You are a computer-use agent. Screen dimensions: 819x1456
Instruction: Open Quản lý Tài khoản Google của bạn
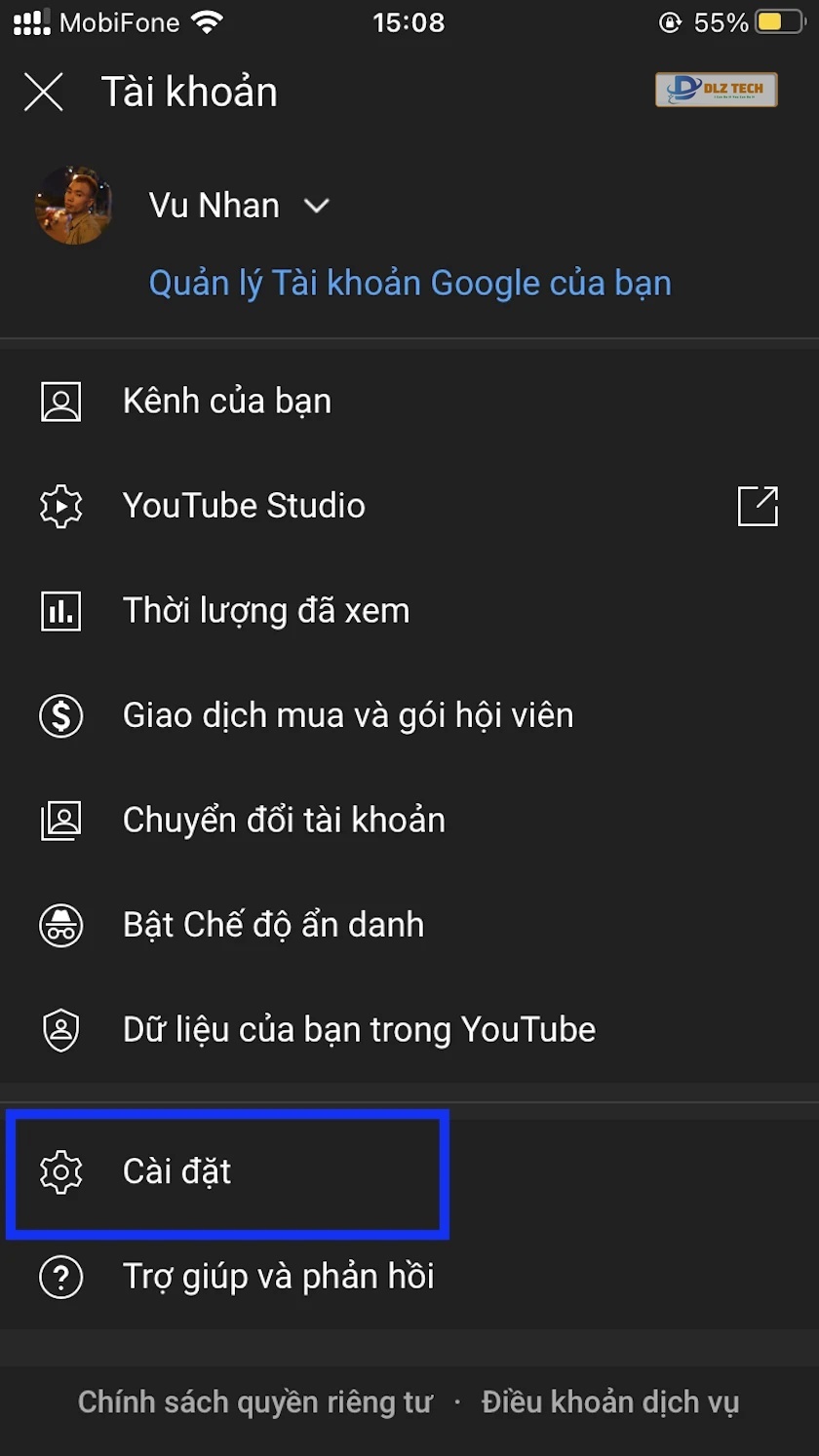tap(409, 284)
